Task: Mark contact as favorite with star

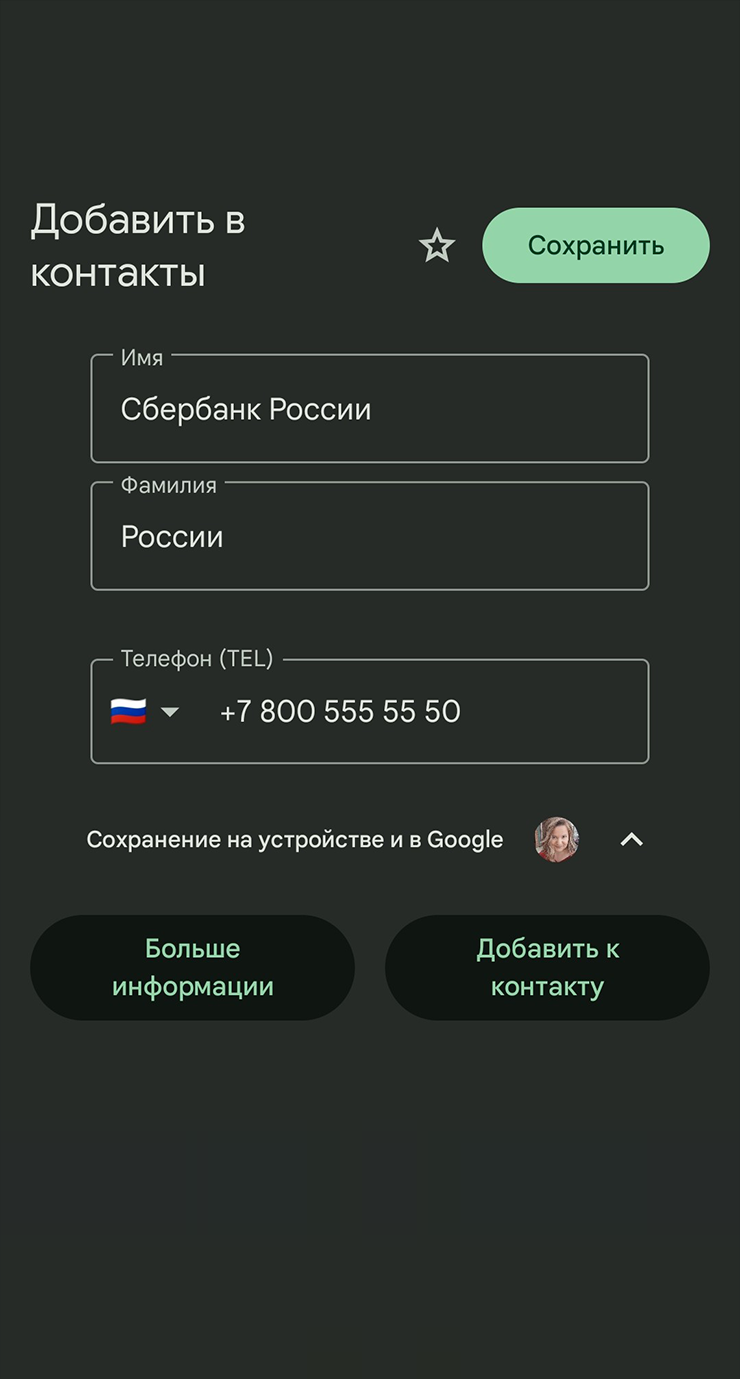Action: pyautogui.click(x=437, y=246)
